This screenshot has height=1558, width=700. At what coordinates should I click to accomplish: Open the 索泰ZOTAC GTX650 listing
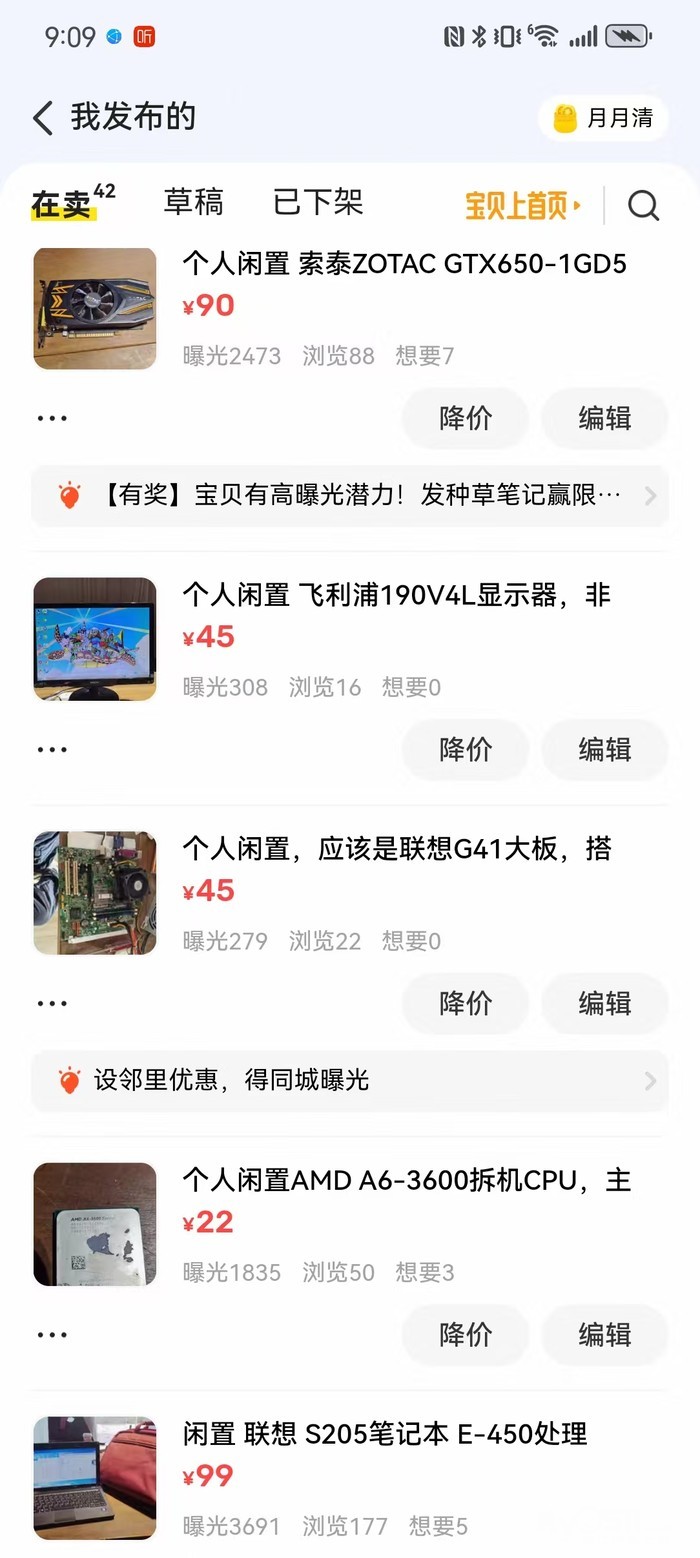(404, 264)
